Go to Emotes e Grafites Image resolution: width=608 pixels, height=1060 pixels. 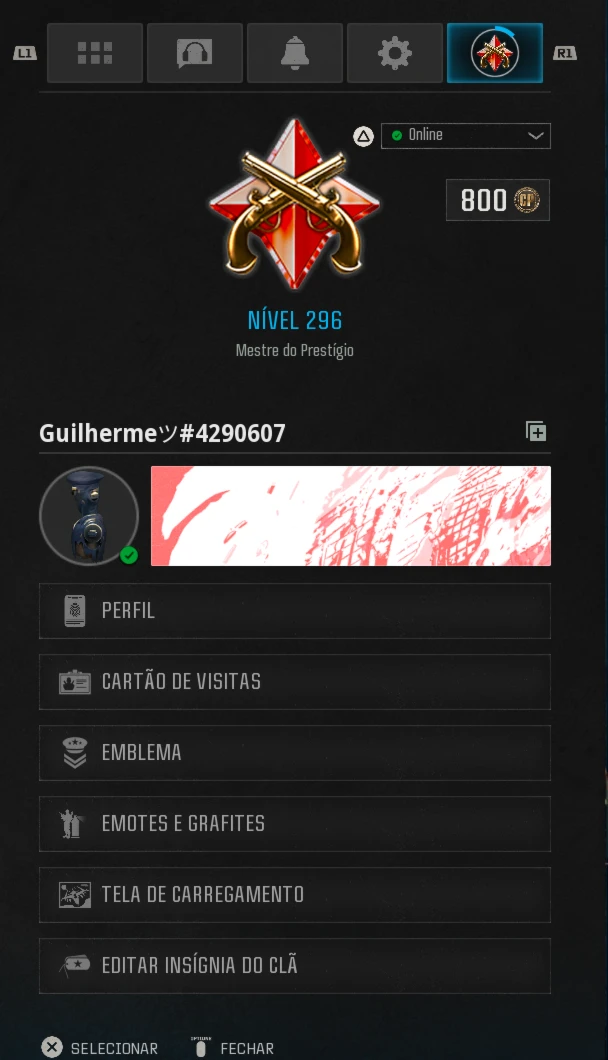pos(295,824)
